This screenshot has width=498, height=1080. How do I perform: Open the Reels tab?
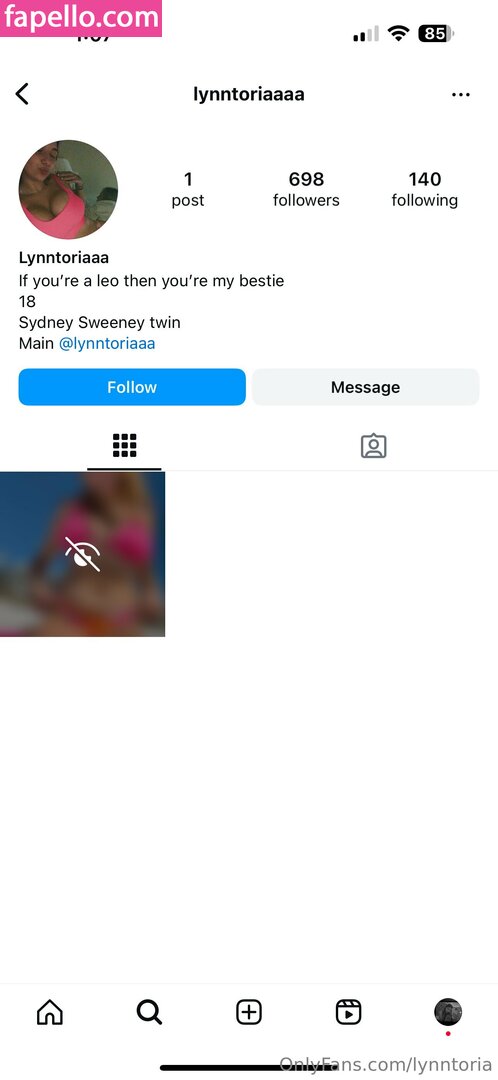[349, 1012]
